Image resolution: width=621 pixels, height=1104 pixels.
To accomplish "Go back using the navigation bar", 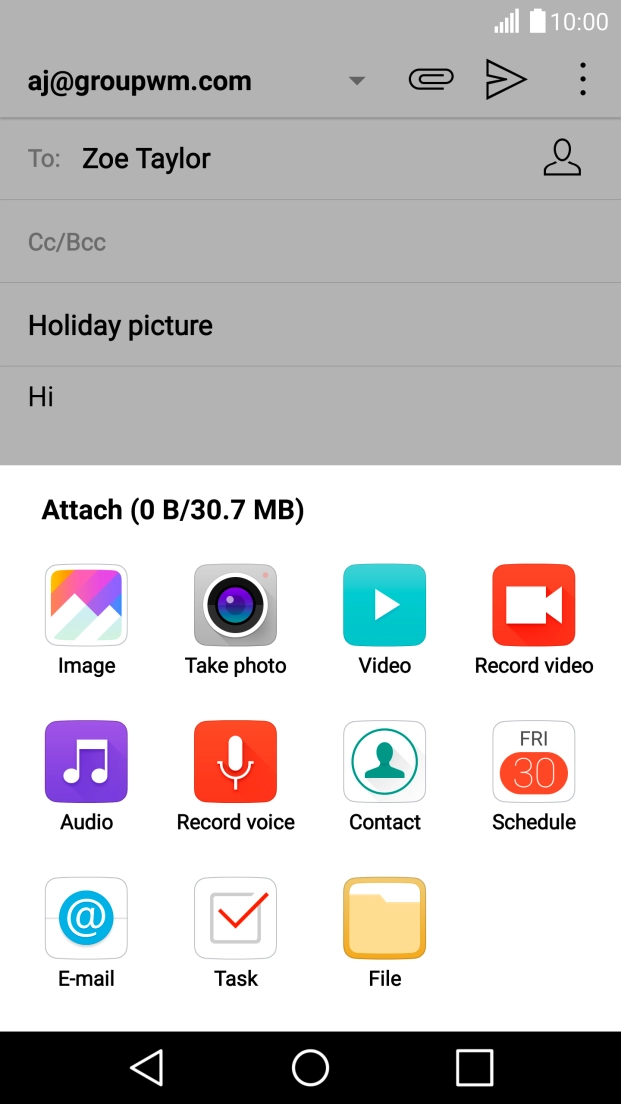I will (x=147, y=1067).
